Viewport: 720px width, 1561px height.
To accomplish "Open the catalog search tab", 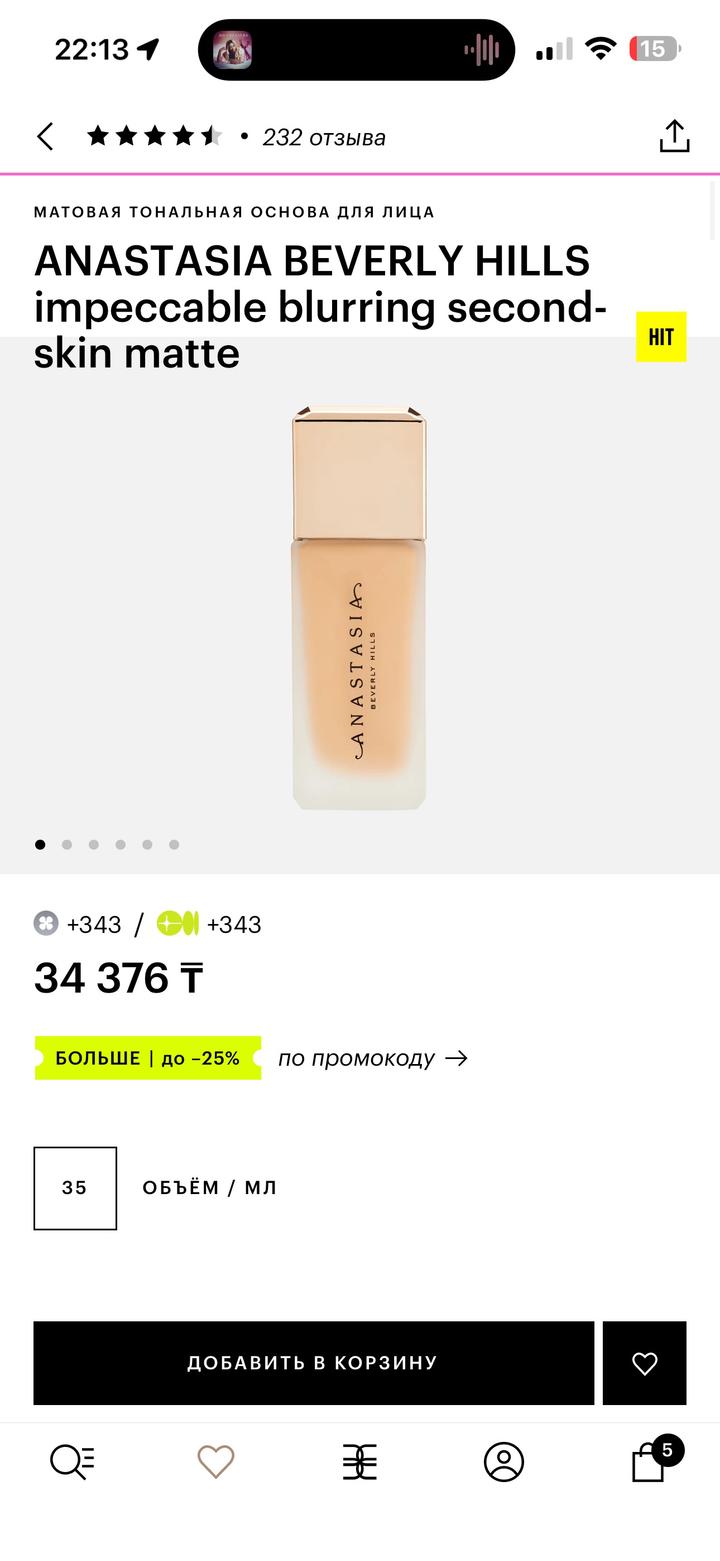I will tap(72, 1462).
